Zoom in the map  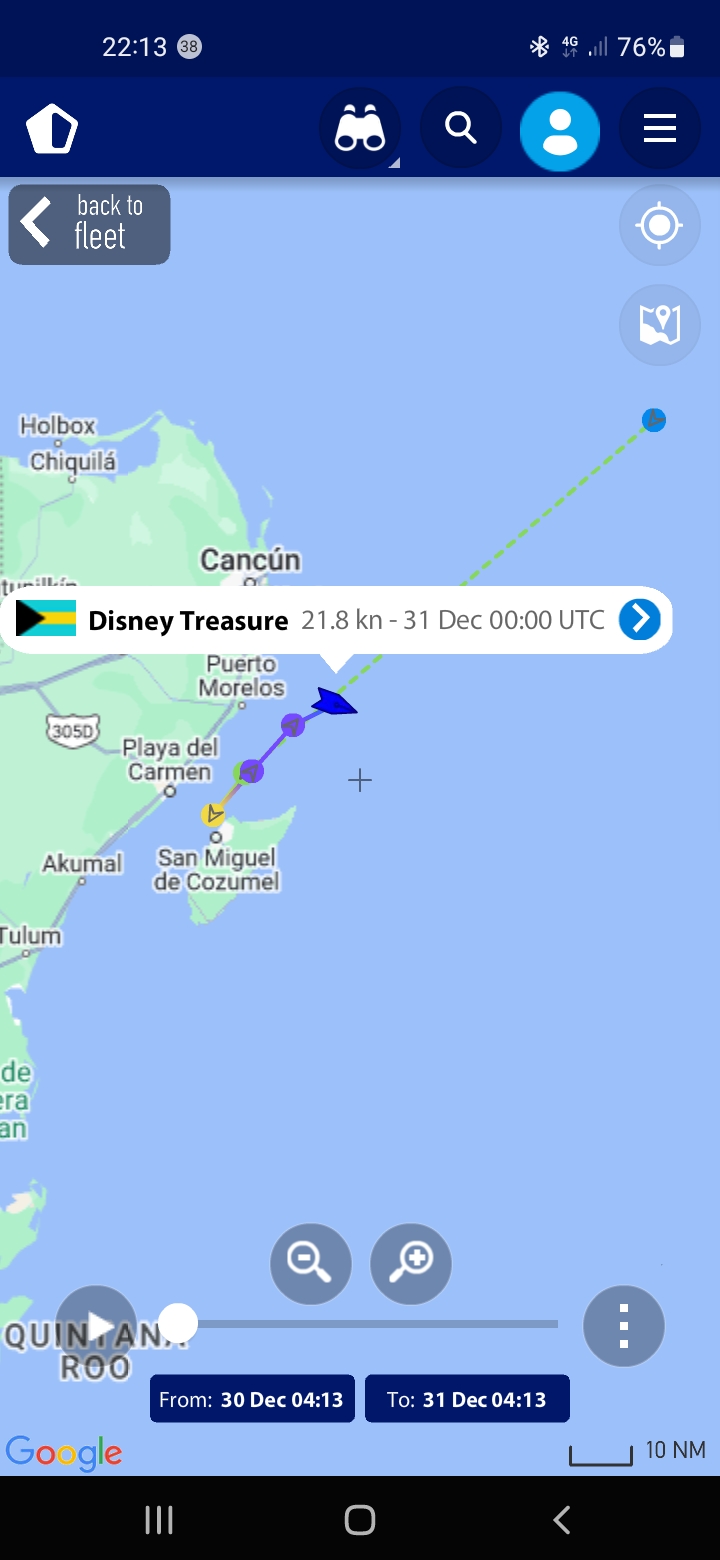tap(411, 1264)
